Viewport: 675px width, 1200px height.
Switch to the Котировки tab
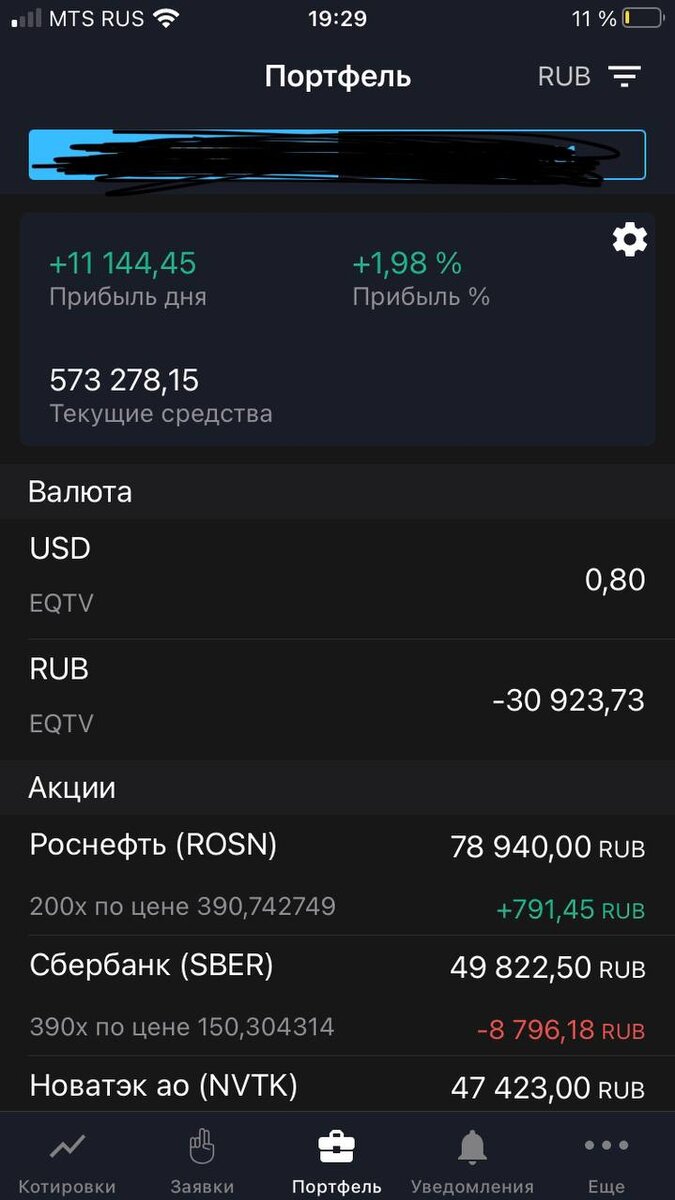[67, 1160]
